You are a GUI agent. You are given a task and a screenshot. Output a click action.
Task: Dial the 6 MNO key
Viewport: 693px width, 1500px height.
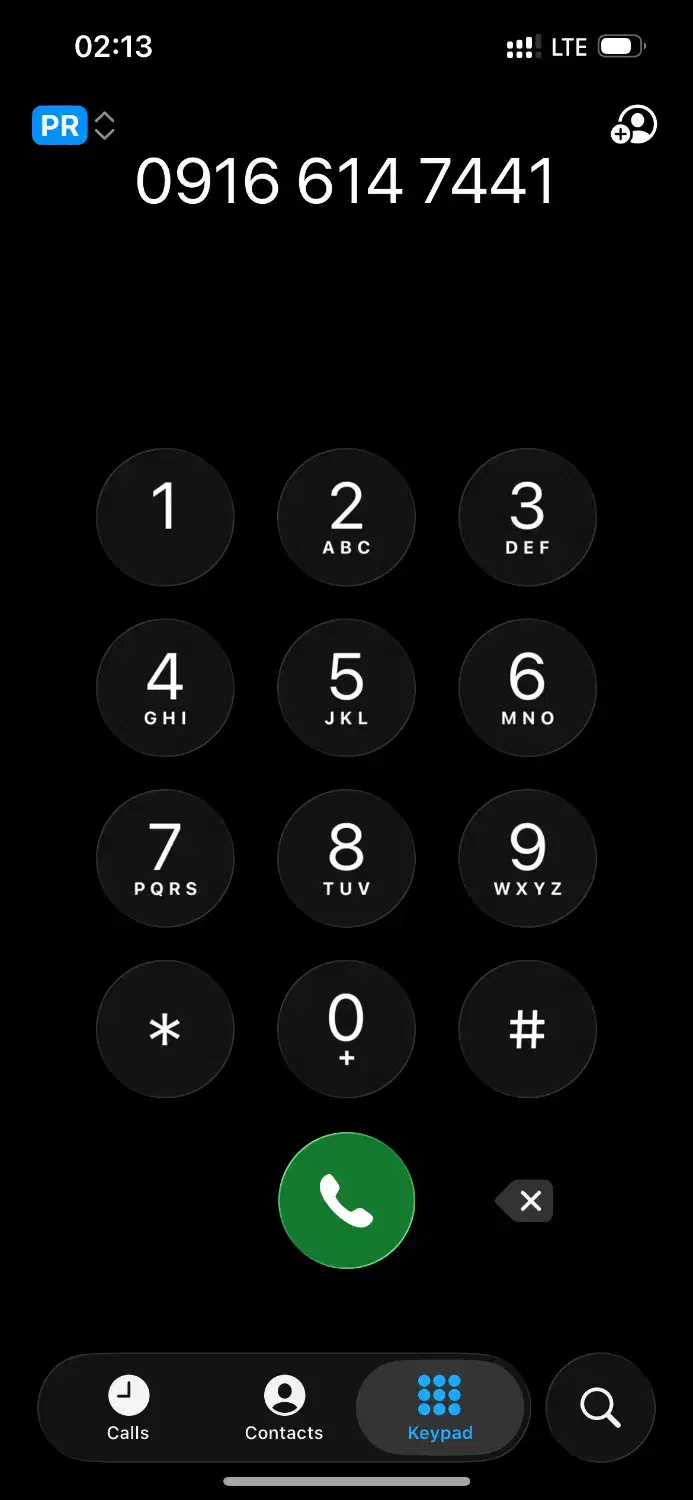527,688
